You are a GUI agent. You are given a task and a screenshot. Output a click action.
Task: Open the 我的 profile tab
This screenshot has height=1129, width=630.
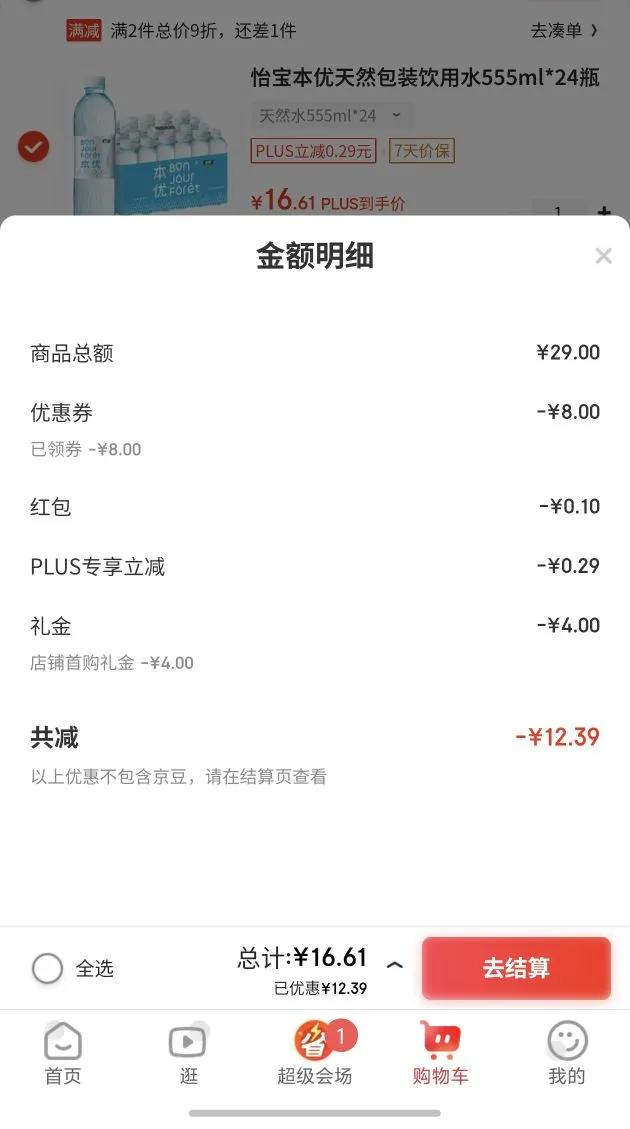pos(566,1054)
